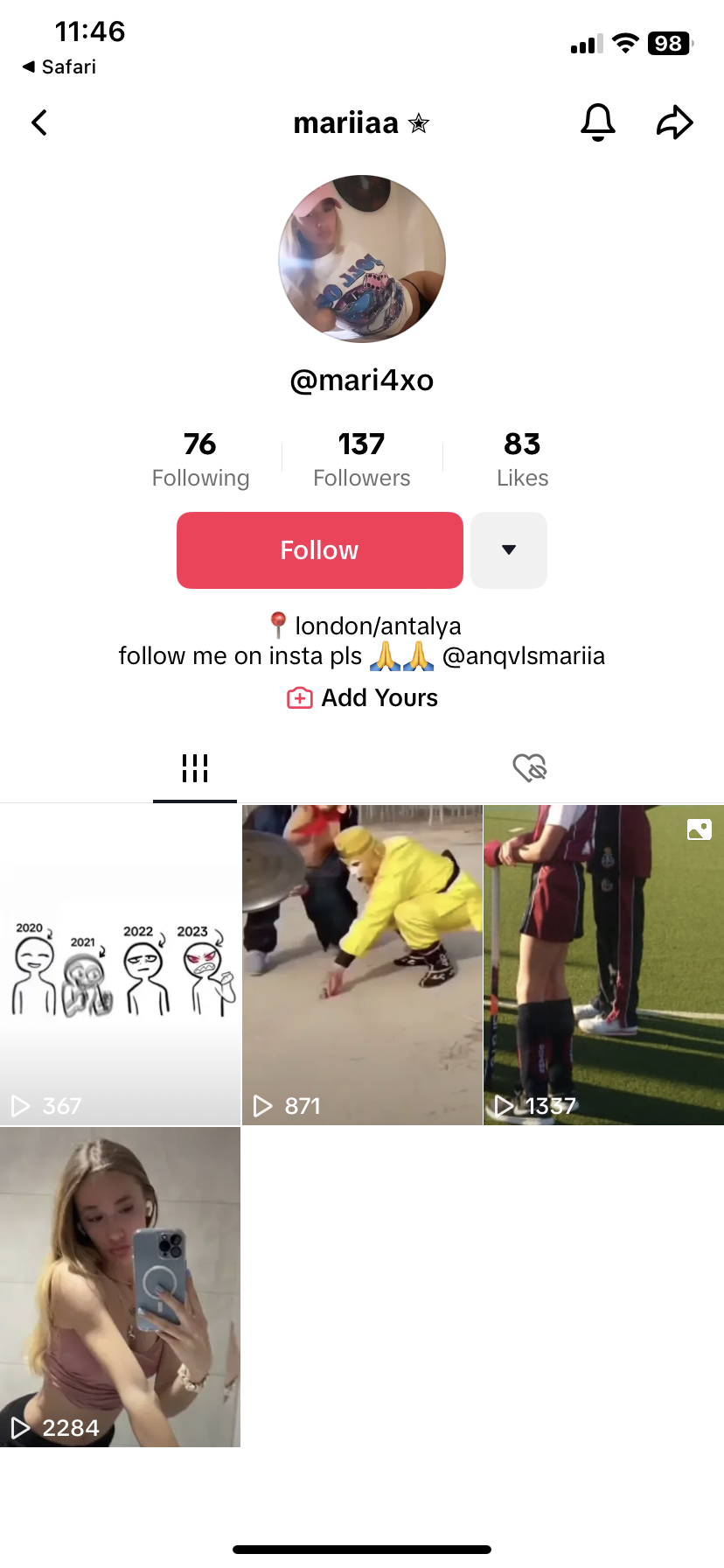Share this profile
The width and height of the screenshot is (724, 1568).
tap(674, 122)
